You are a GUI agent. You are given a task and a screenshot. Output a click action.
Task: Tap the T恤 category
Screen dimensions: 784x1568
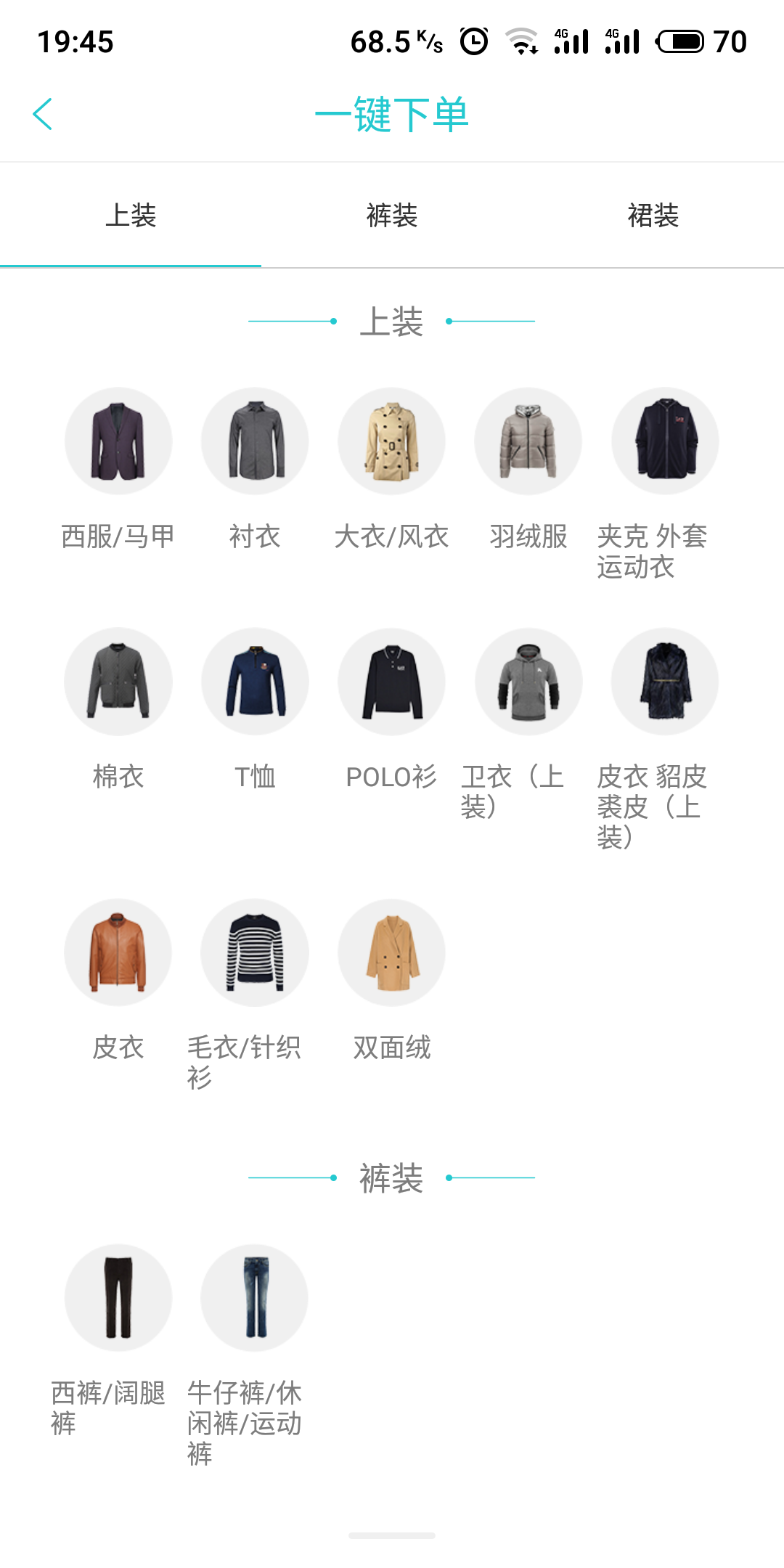[255, 682]
